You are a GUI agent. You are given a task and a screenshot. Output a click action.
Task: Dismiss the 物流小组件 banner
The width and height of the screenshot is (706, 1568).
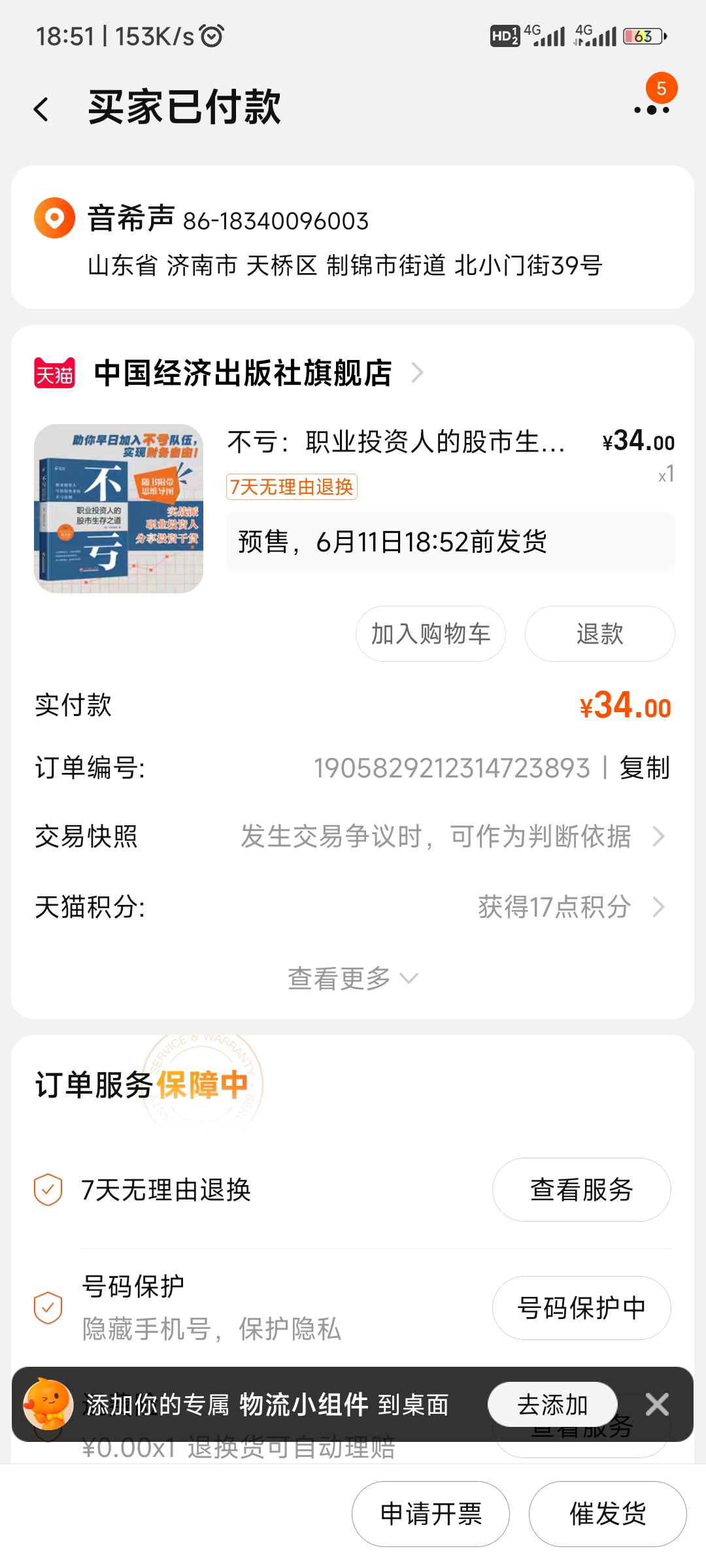pos(657,1404)
